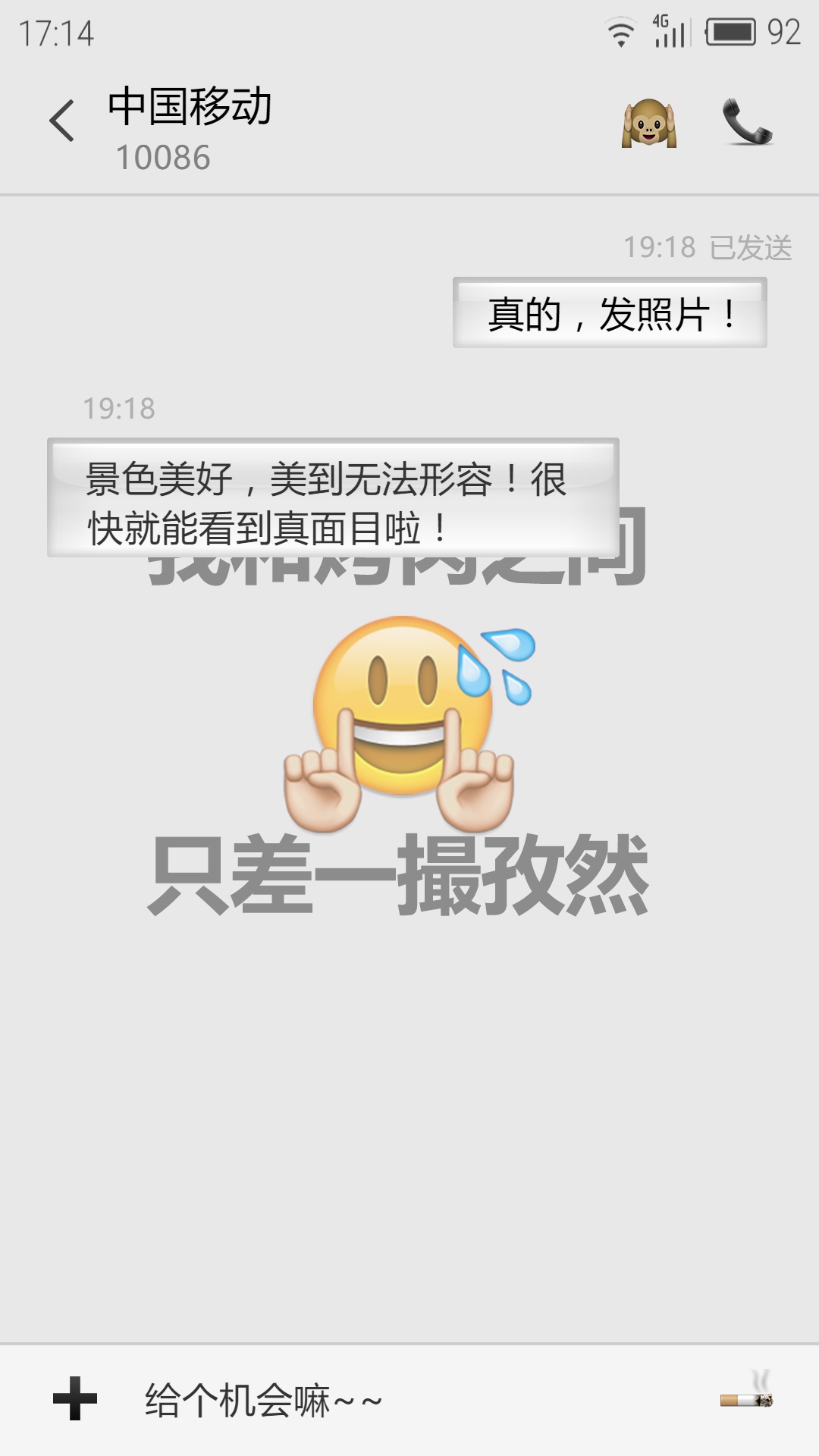
Task: Send the message with cigarette icon
Action: tap(747, 1392)
